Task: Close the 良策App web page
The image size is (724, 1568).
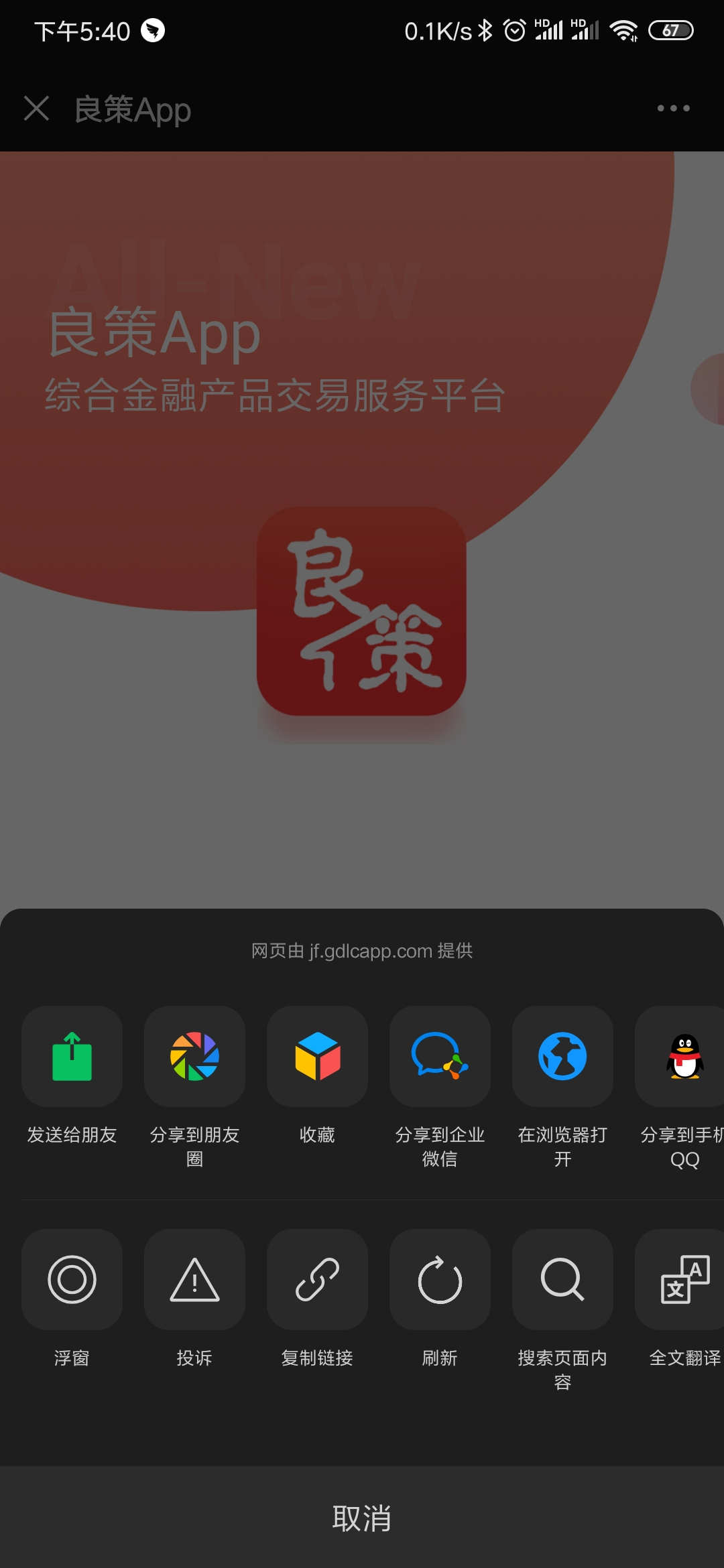Action: [36, 108]
